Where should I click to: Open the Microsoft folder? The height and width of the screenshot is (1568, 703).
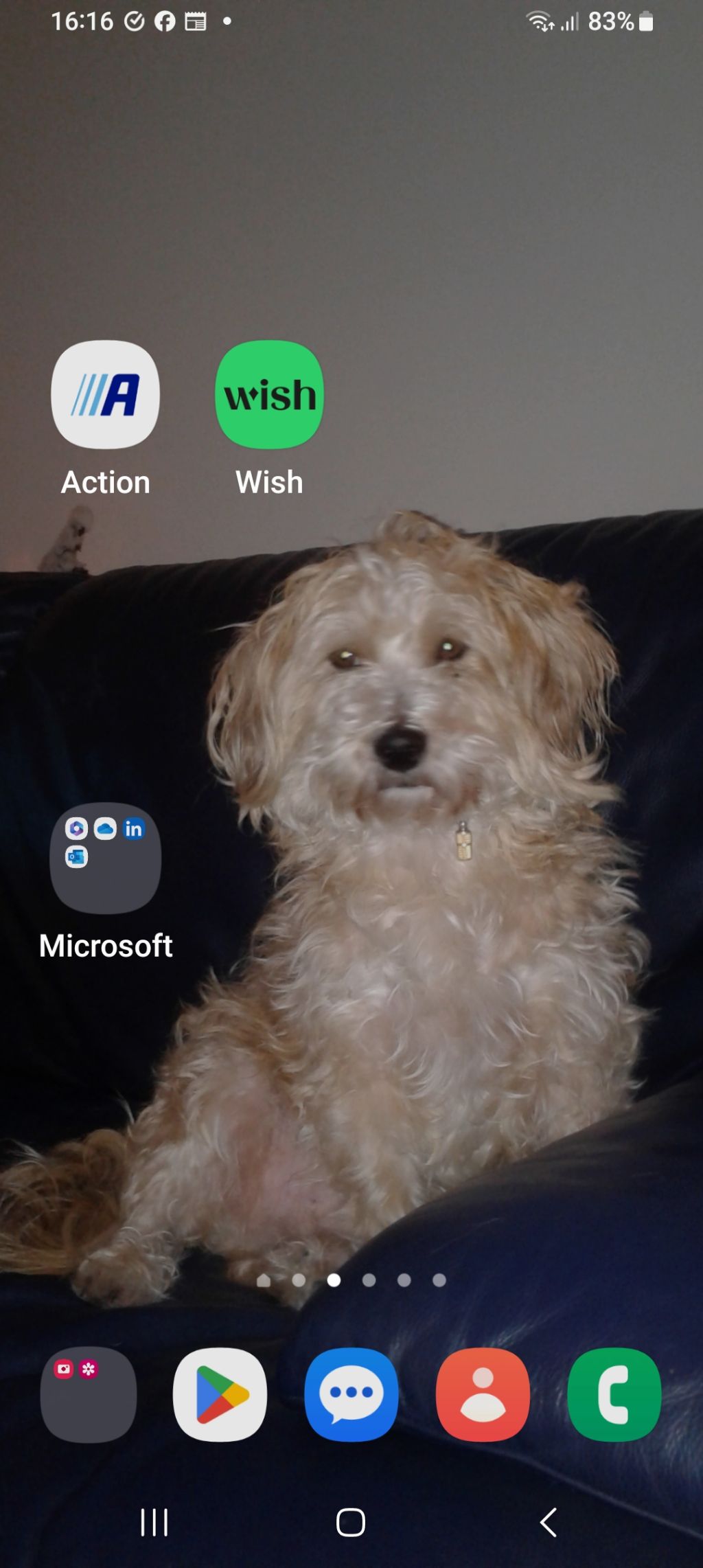[105, 858]
